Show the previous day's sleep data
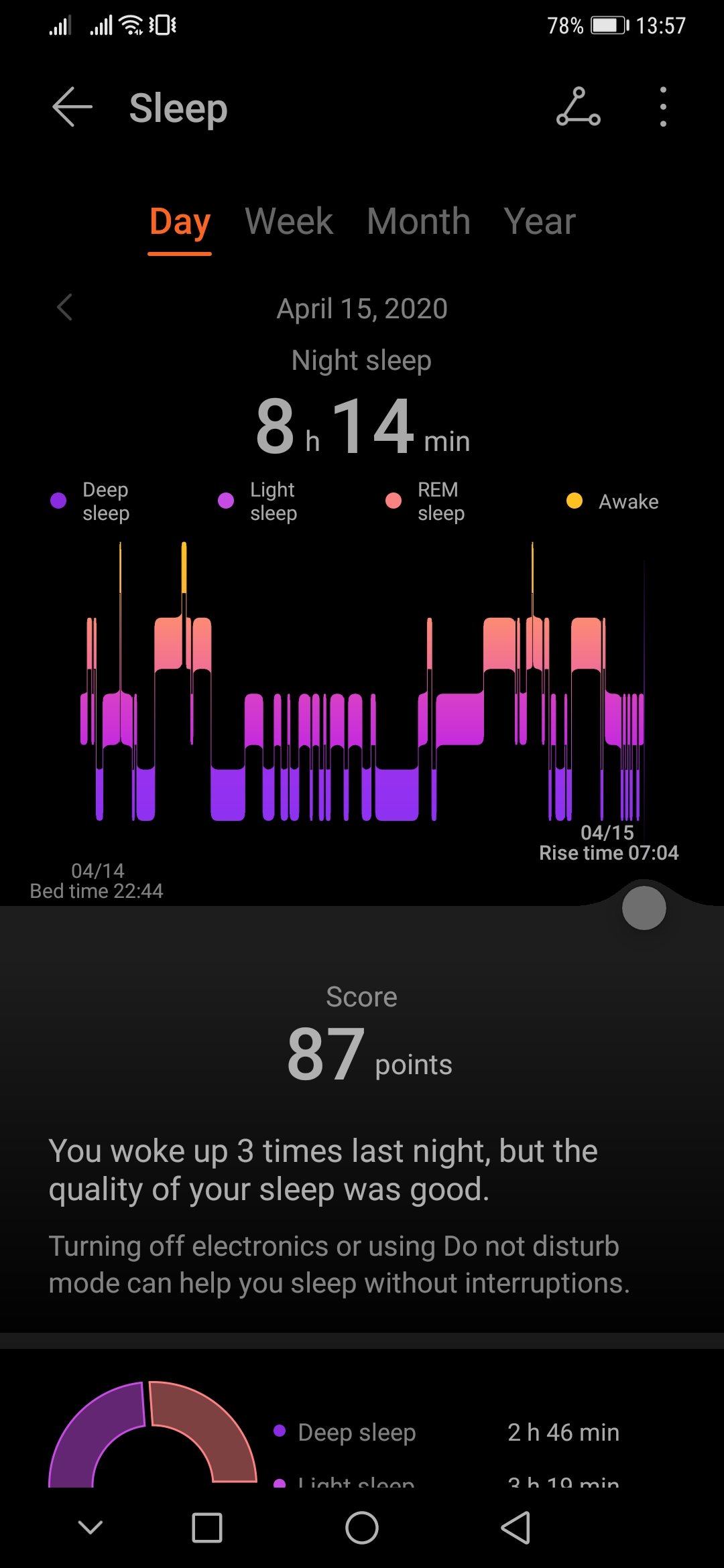Viewport: 724px width, 1568px height. point(65,308)
